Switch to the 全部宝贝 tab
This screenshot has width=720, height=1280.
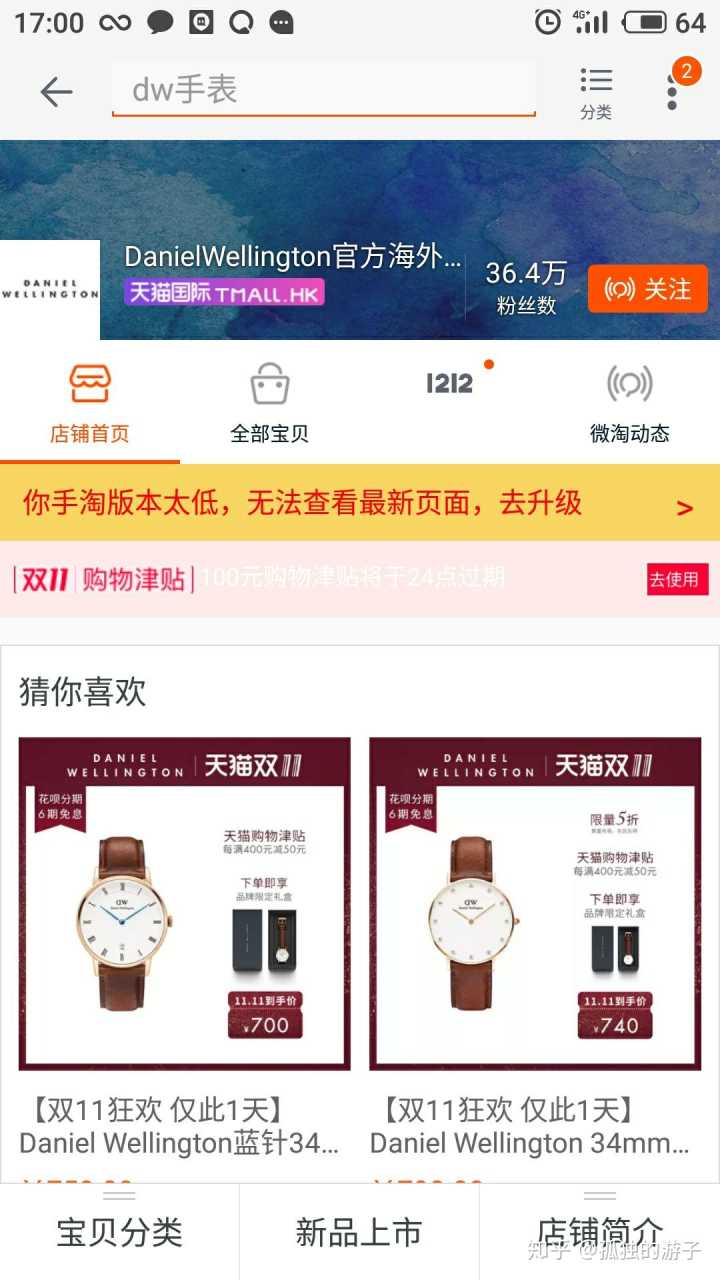click(270, 404)
